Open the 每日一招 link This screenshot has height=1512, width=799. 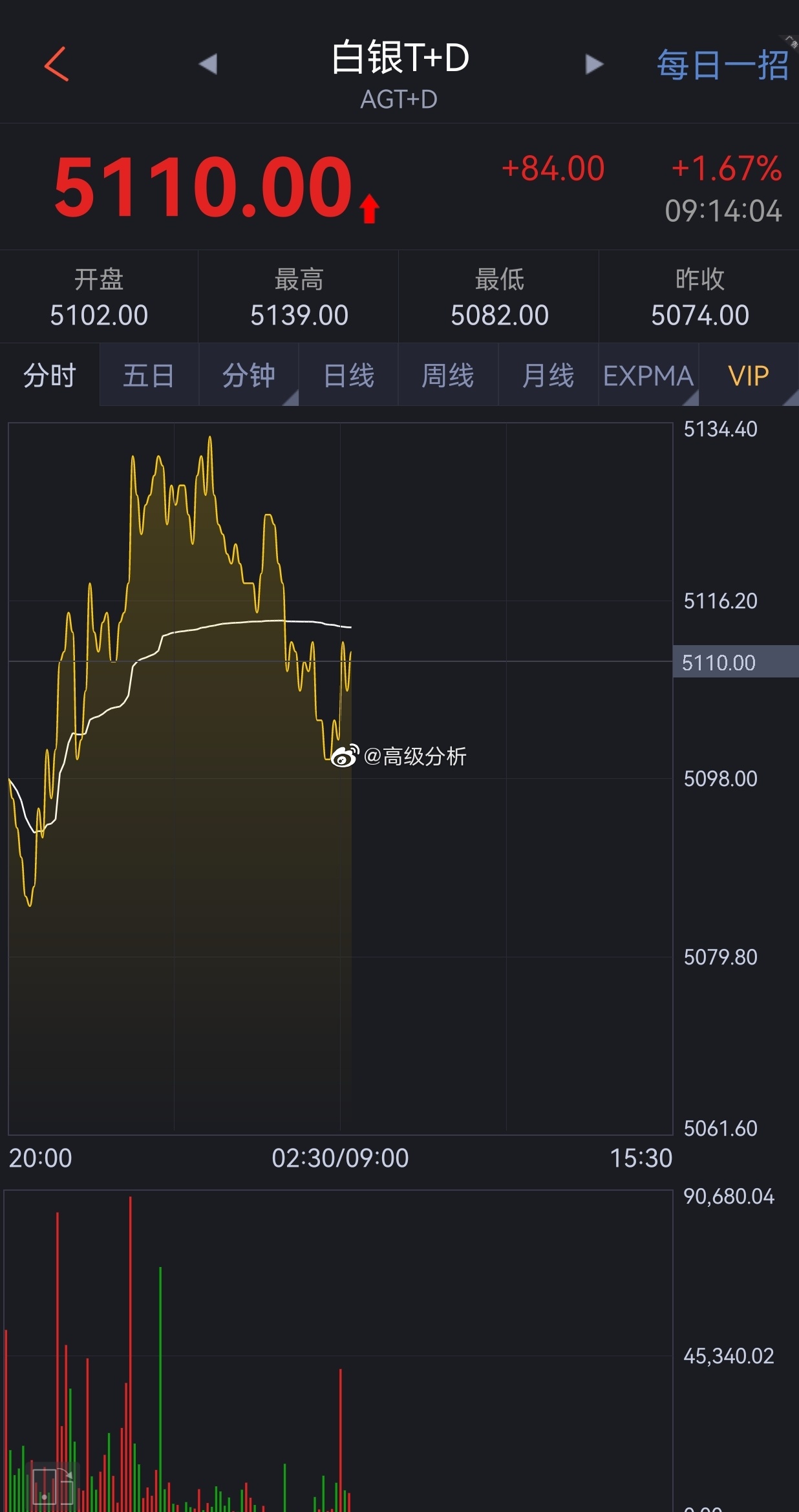point(723,65)
